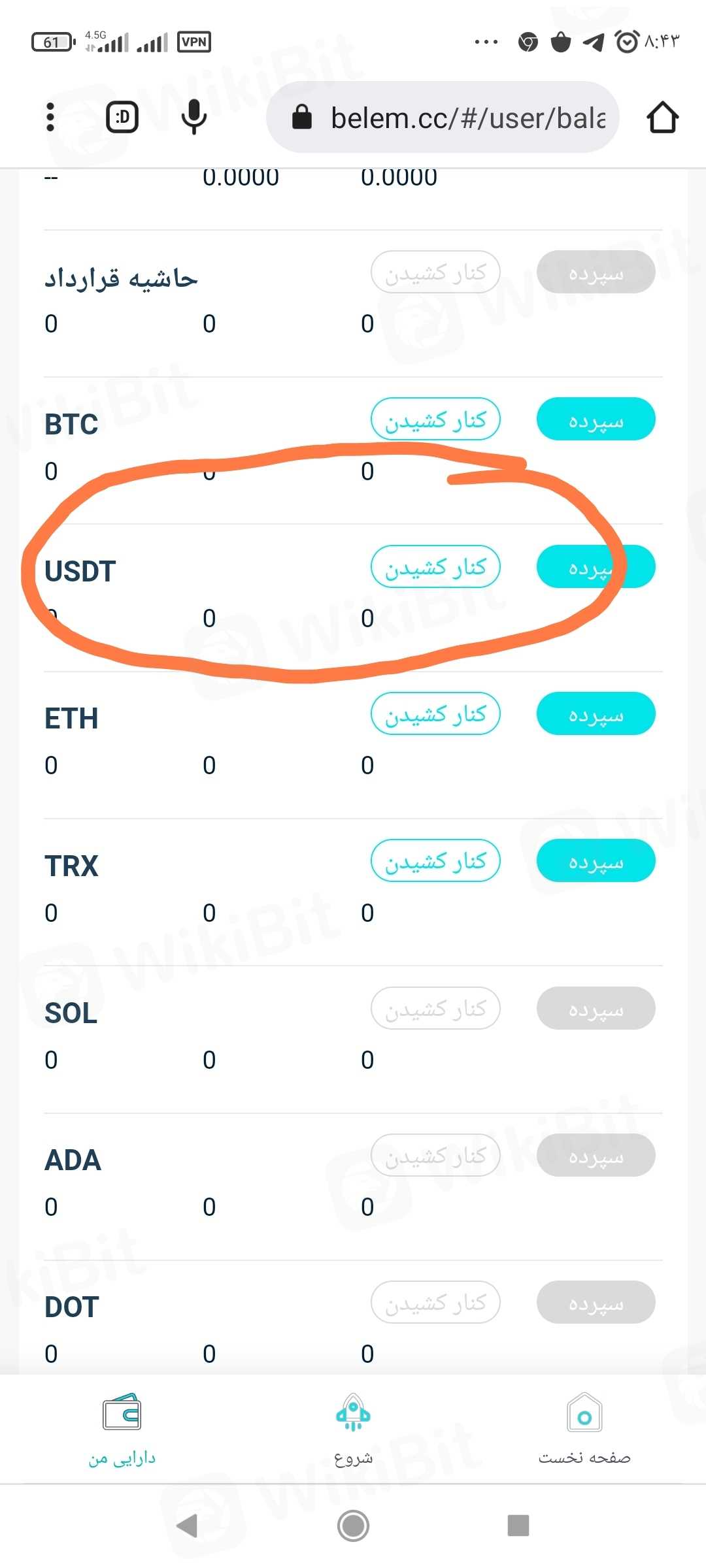This screenshot has height=1568, width=706.
Task: Go to the browser home page
Action: [x=662, y=118]
